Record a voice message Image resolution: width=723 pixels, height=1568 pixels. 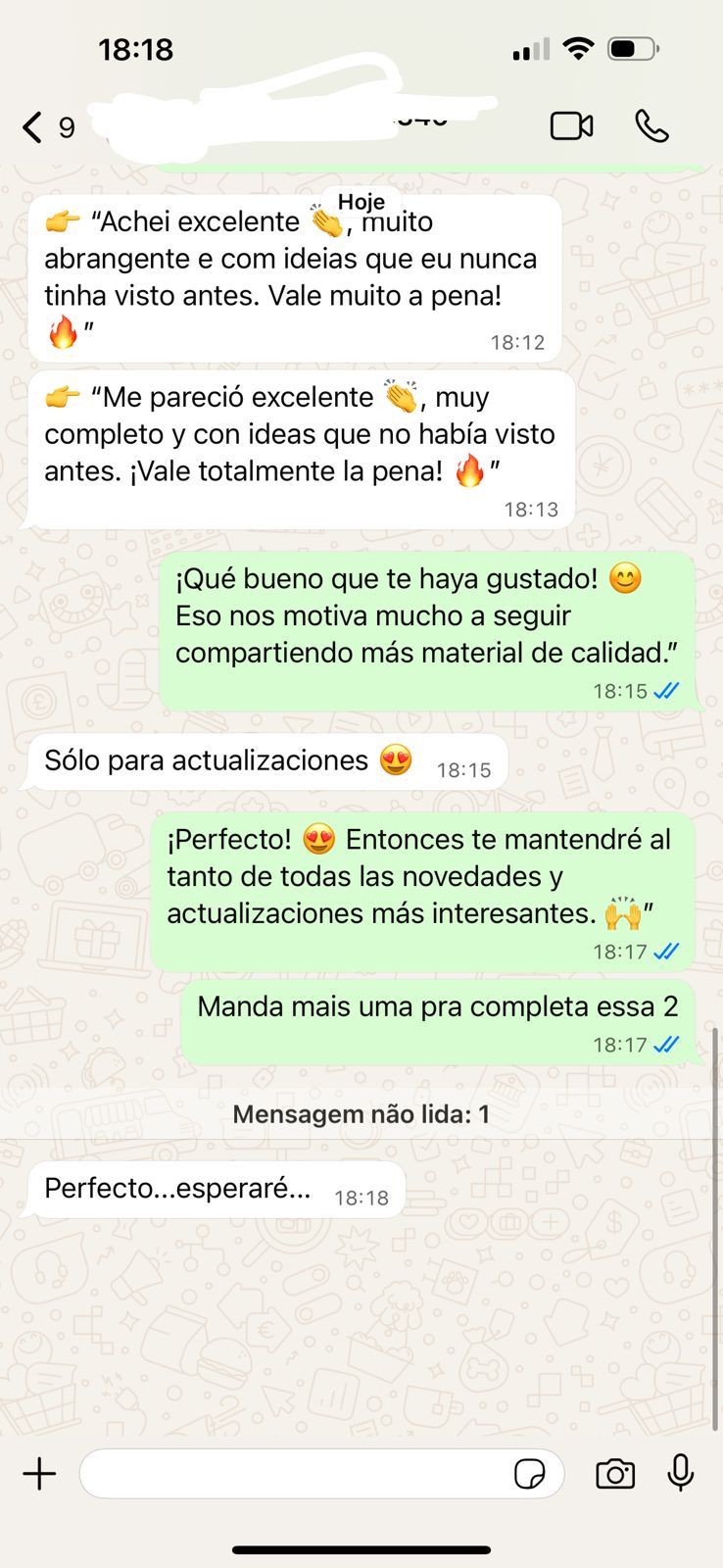coord(681,1473)
